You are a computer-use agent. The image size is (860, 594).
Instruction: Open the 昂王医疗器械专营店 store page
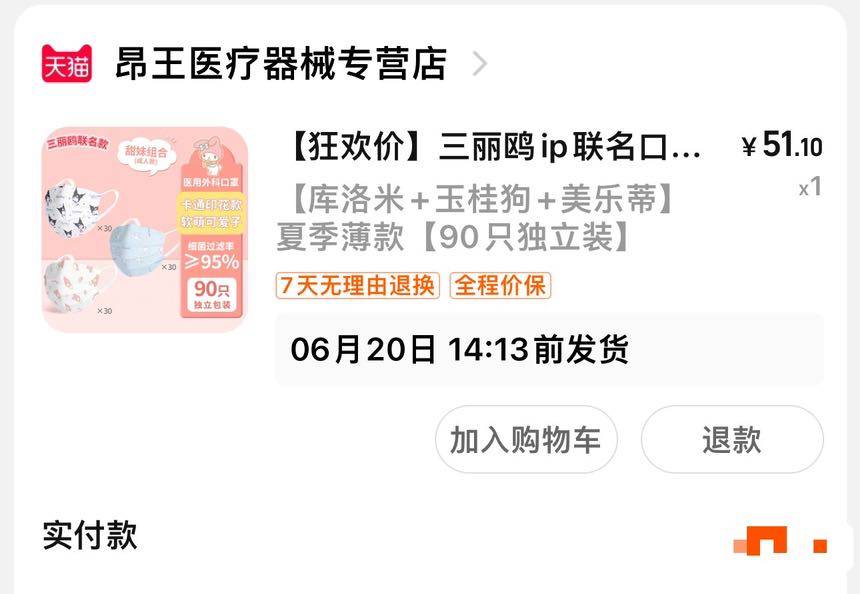coord(280,63)
